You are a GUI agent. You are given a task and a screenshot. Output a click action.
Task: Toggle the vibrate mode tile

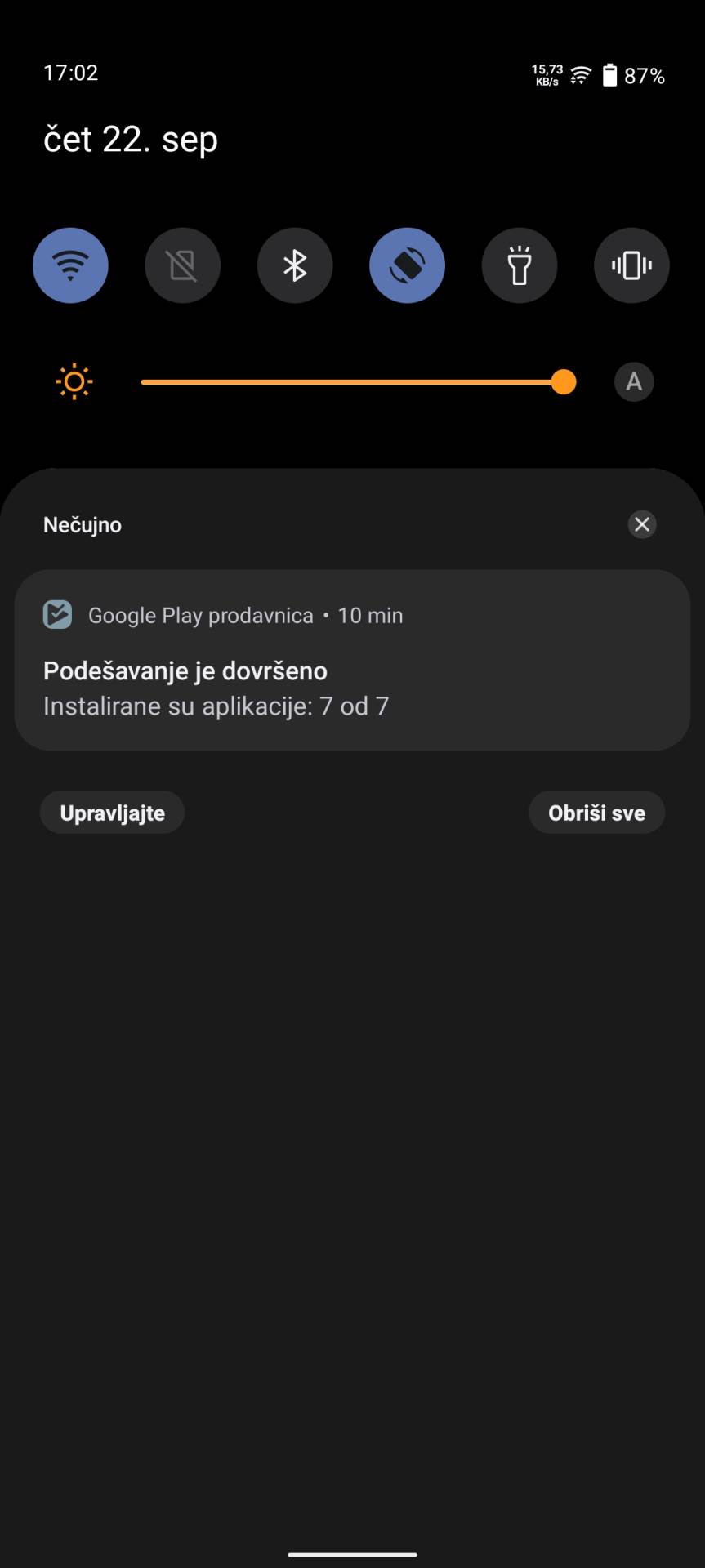(631, 265)
